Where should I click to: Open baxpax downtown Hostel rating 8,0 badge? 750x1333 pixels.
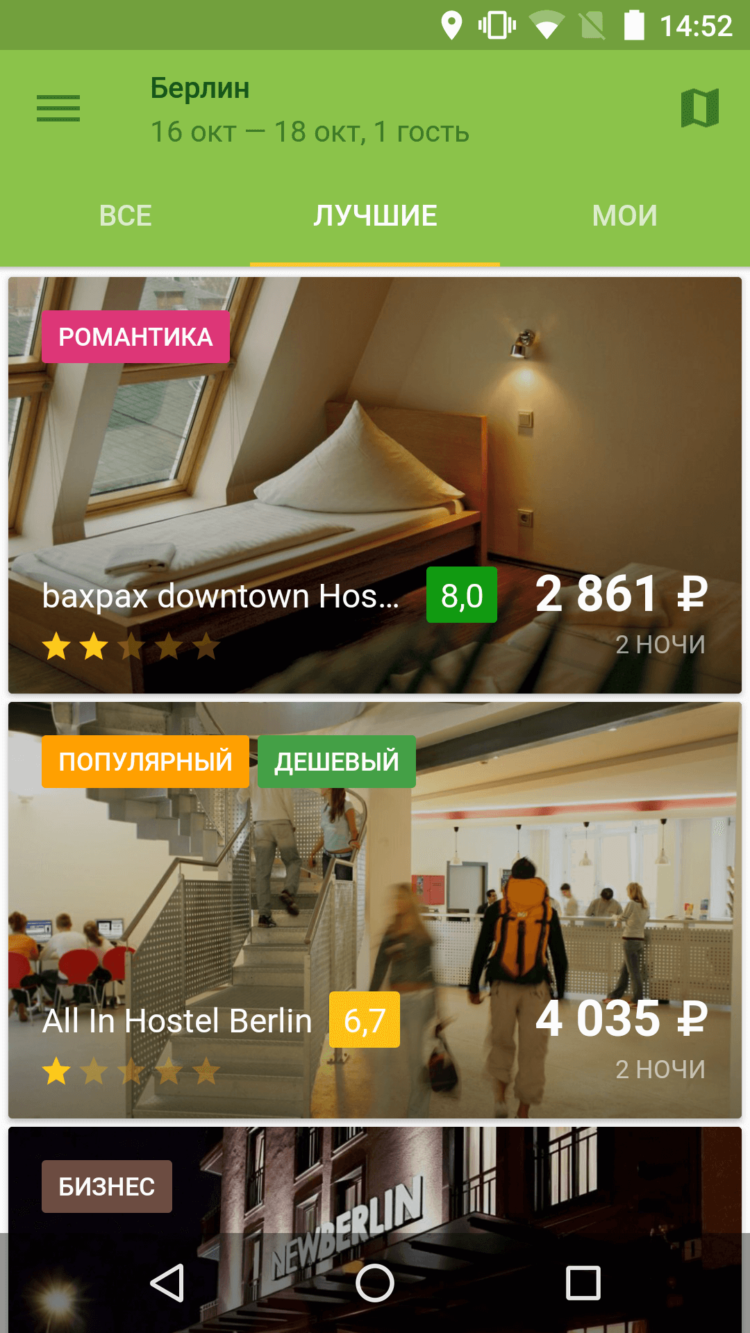(x=461, y=594)
